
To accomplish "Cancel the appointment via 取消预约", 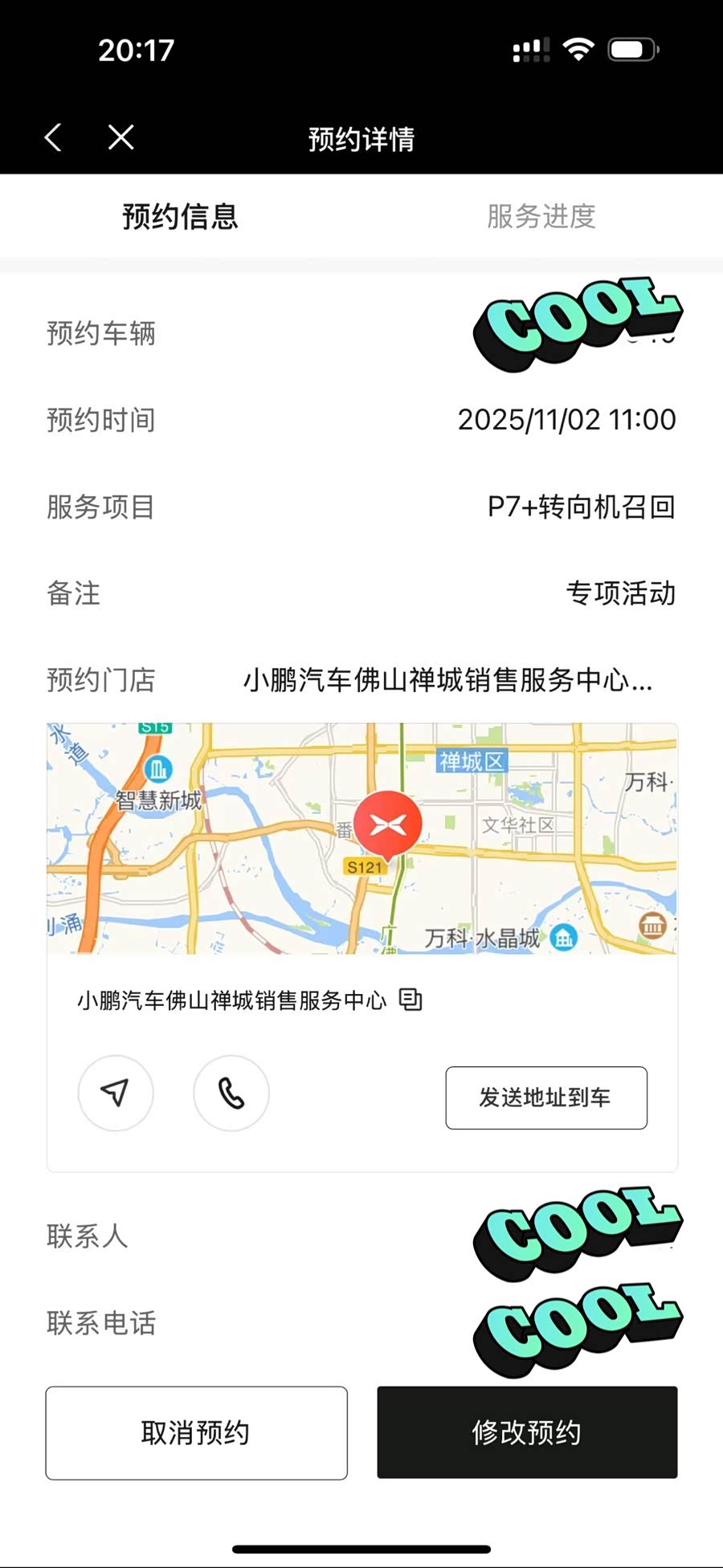I will (196, 1432).
